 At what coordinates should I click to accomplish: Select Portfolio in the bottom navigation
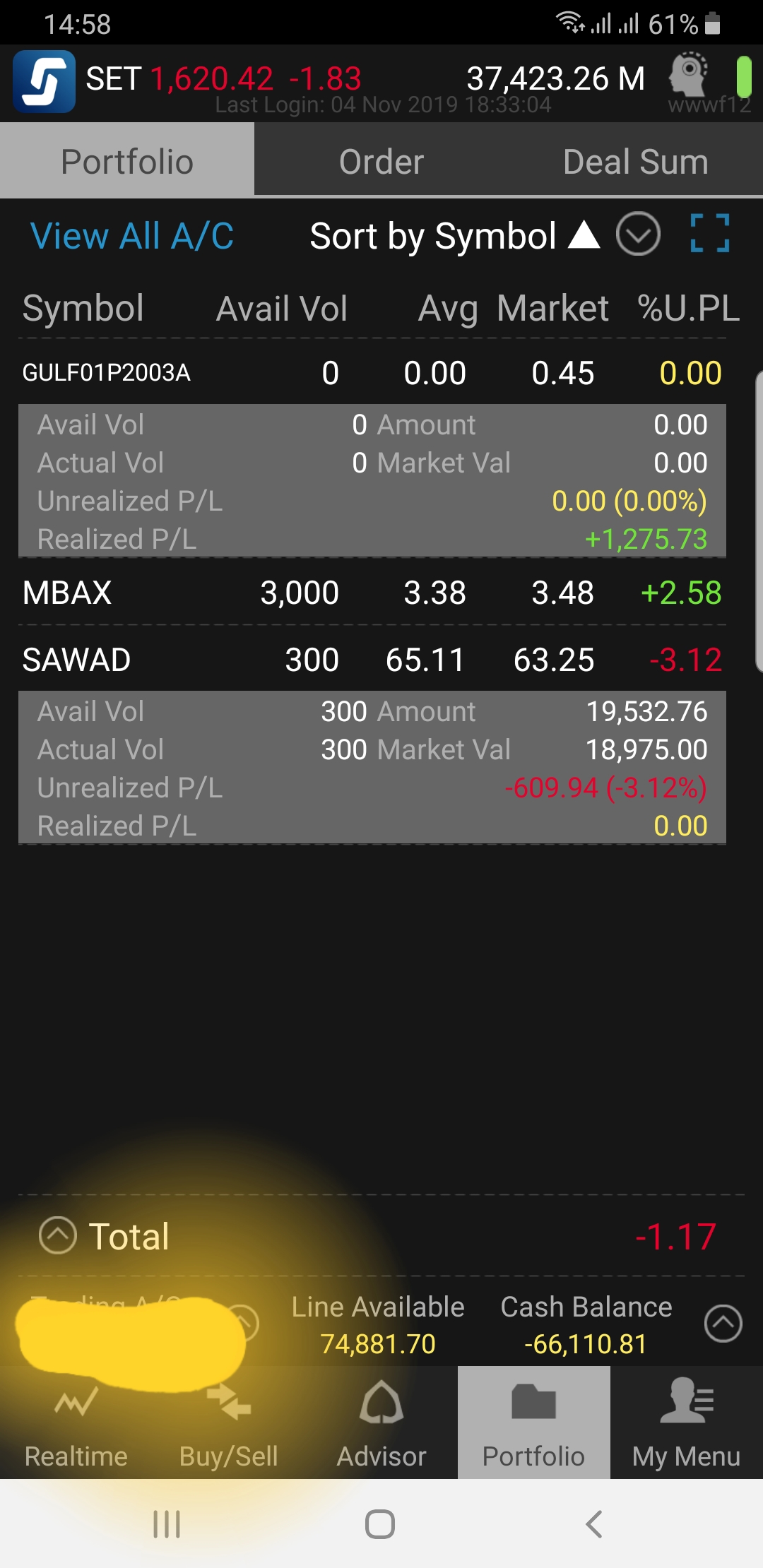534,1423
